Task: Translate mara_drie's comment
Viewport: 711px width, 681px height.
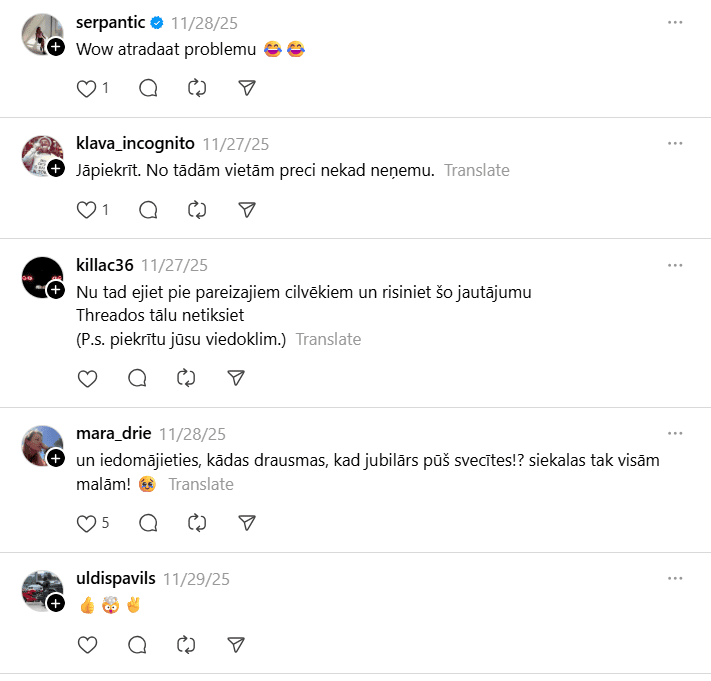Action: coord(200,484)
